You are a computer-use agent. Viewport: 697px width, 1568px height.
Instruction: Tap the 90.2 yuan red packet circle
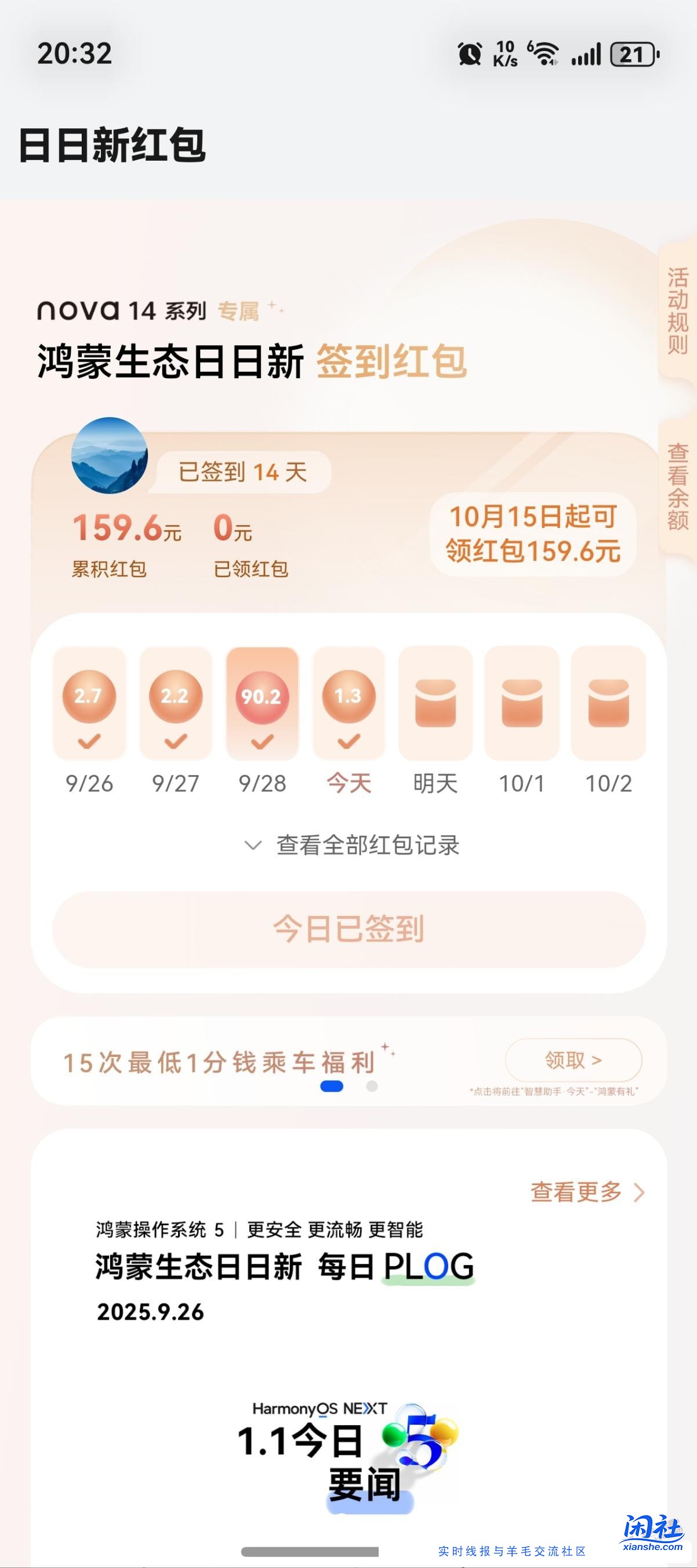pyautogui.click(x=262, y=696)
